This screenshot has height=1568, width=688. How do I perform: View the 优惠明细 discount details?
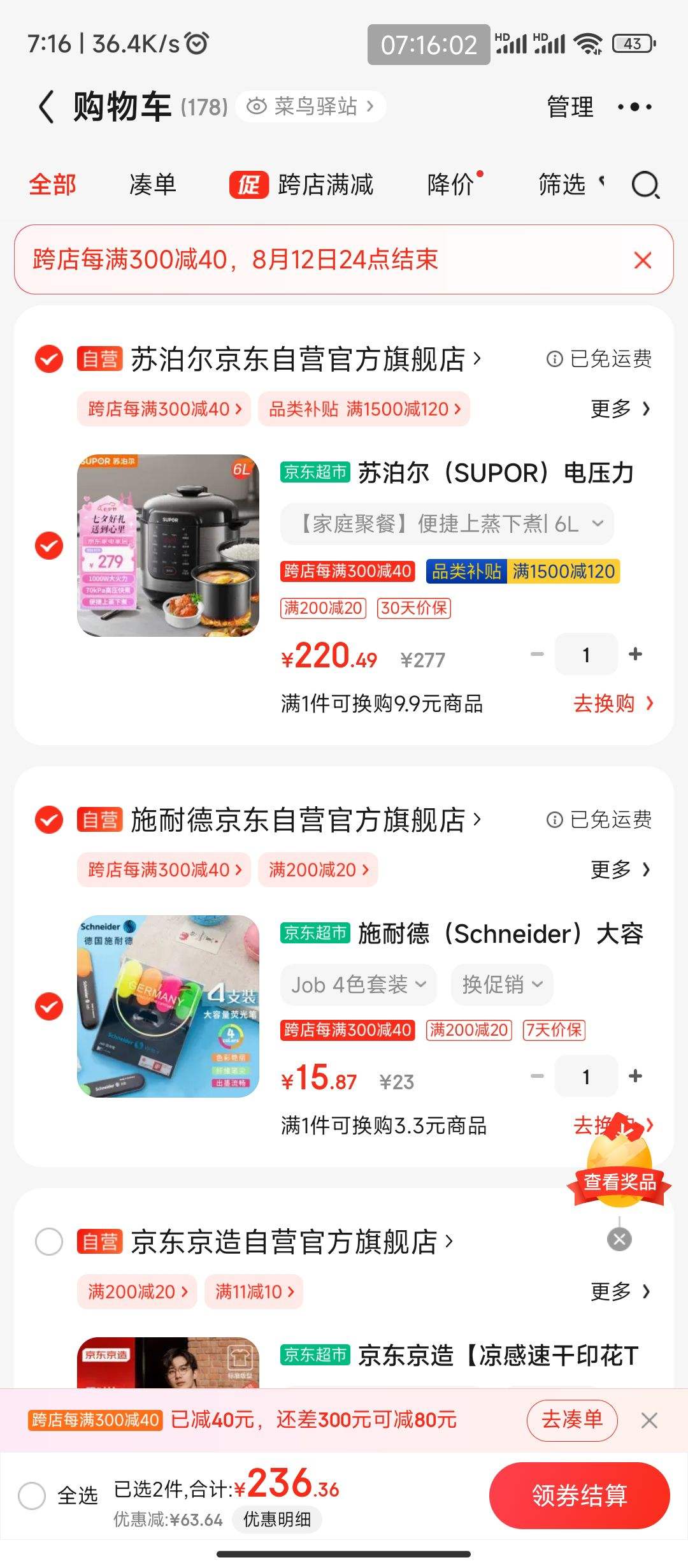(277, 1520)
